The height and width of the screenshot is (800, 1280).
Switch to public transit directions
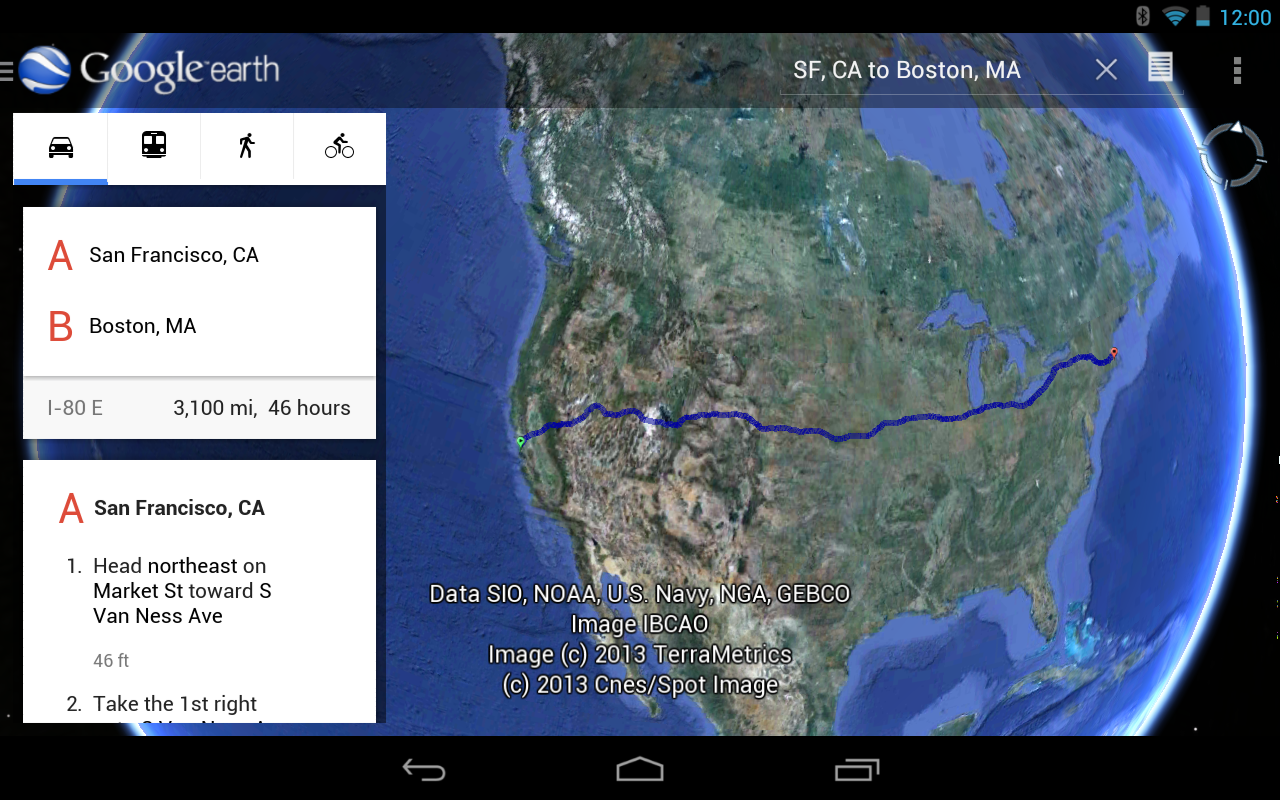[154, 148]
